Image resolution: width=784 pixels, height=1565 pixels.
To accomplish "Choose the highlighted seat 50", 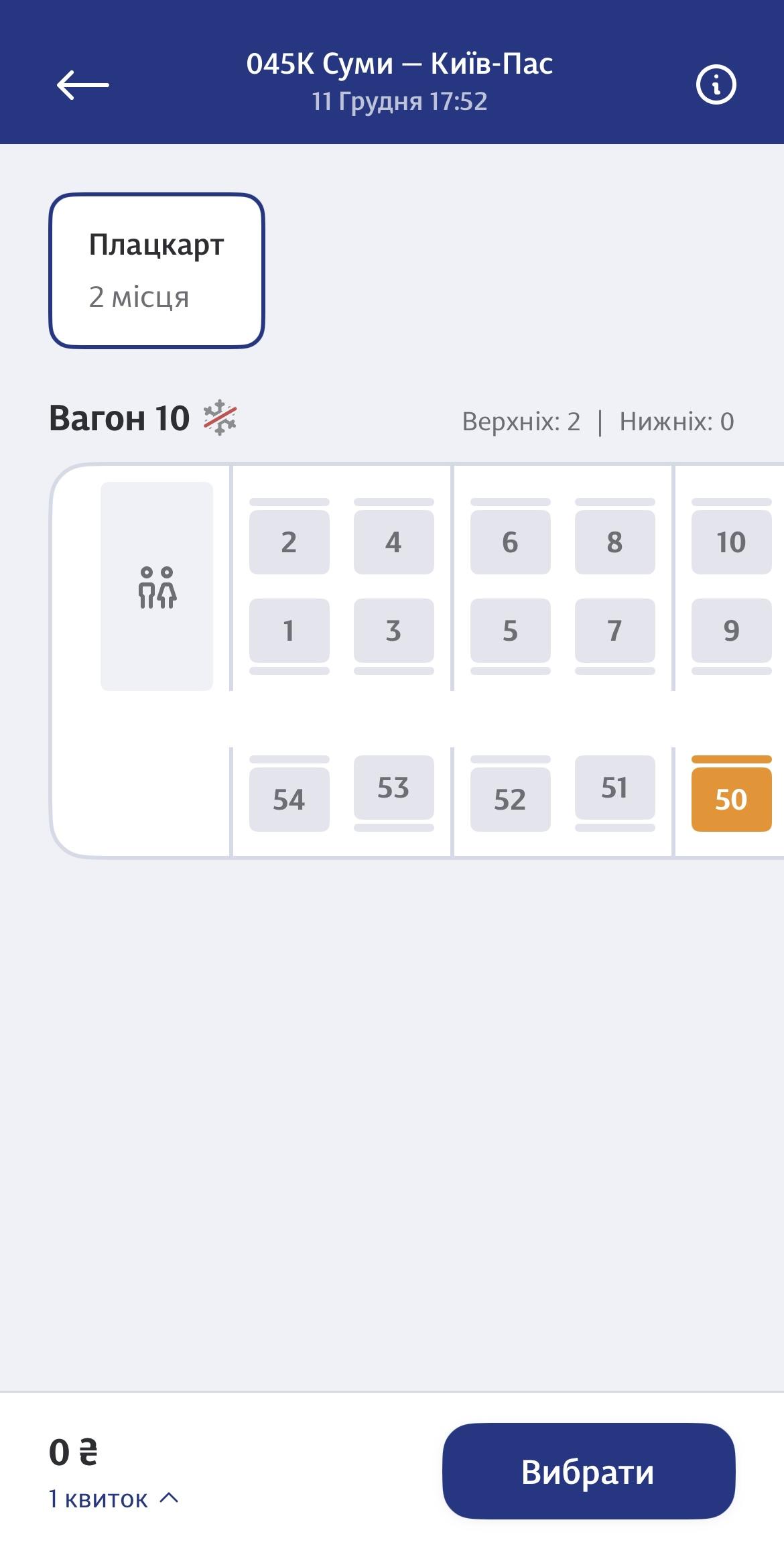I will click(x=731, y=799).
